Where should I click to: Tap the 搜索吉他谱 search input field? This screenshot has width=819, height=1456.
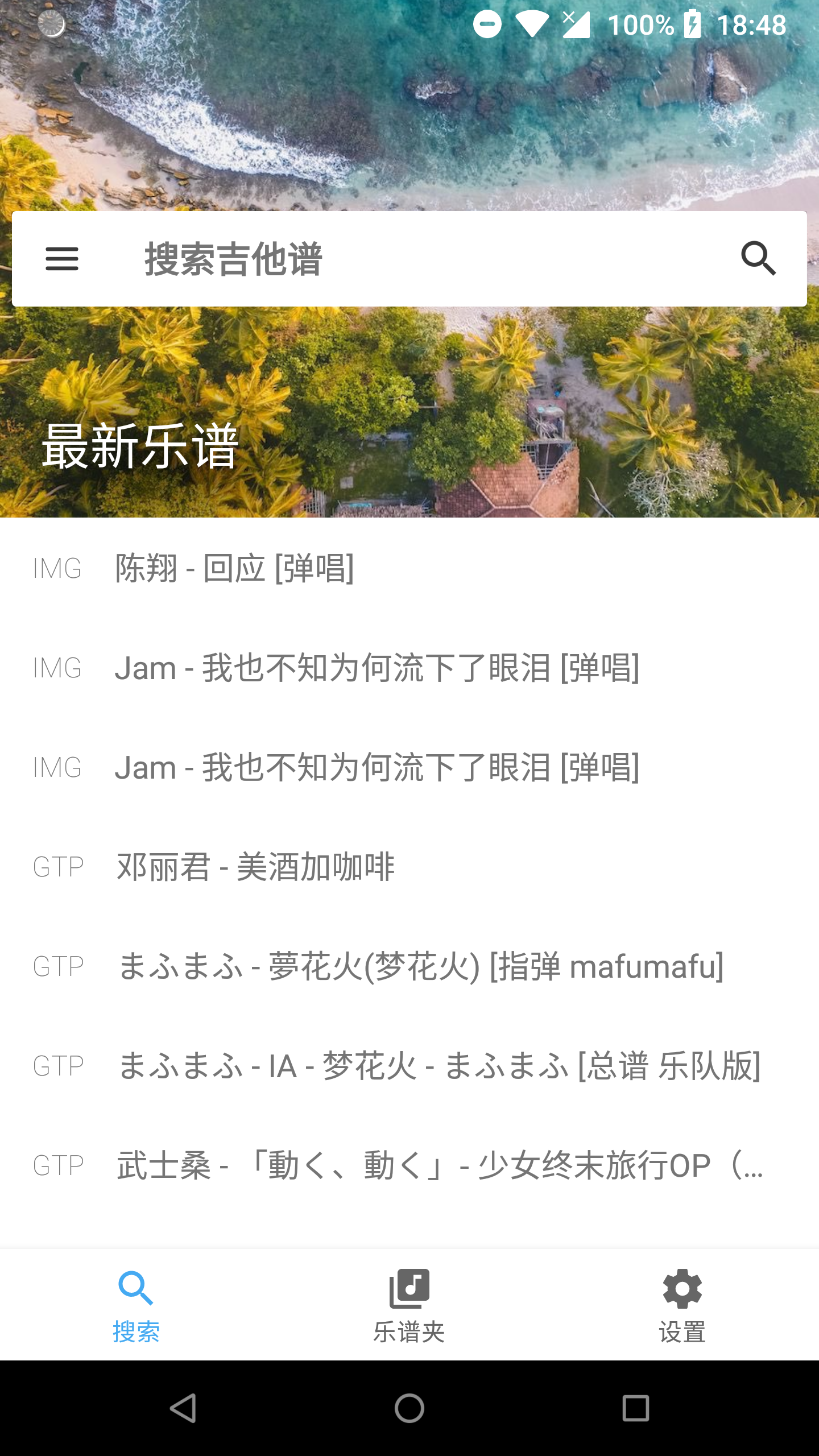coord(398,259)
